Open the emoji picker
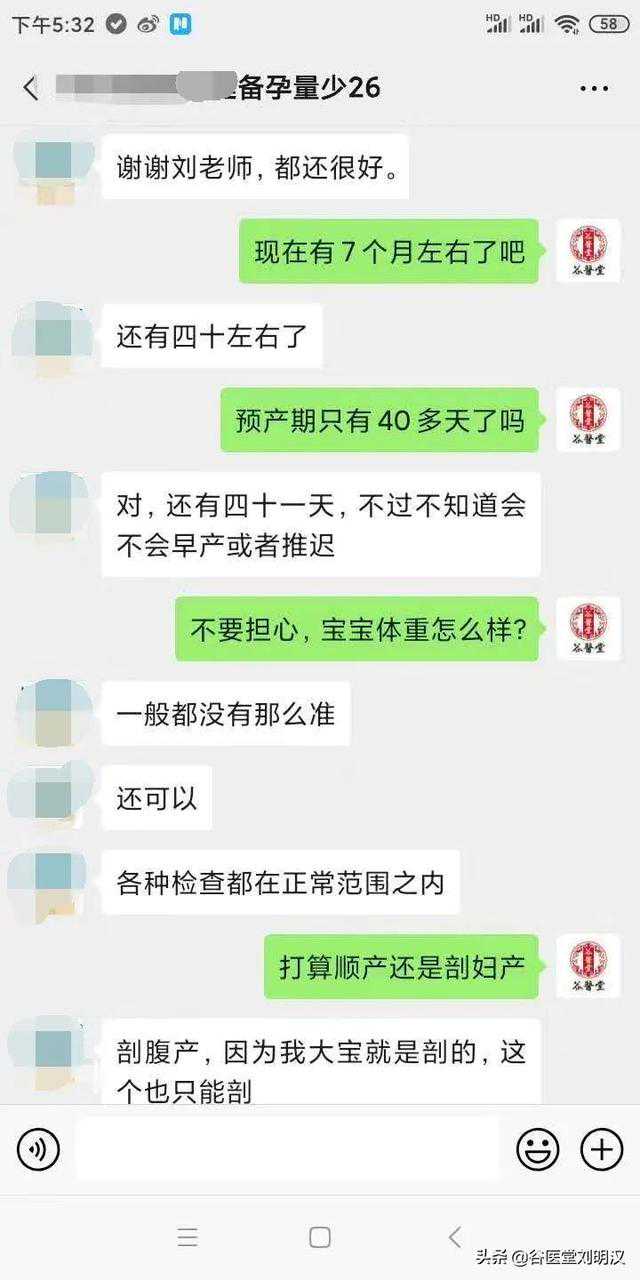The height and width of the screenshot is (1280, 640). click(x=537, y=1150)
